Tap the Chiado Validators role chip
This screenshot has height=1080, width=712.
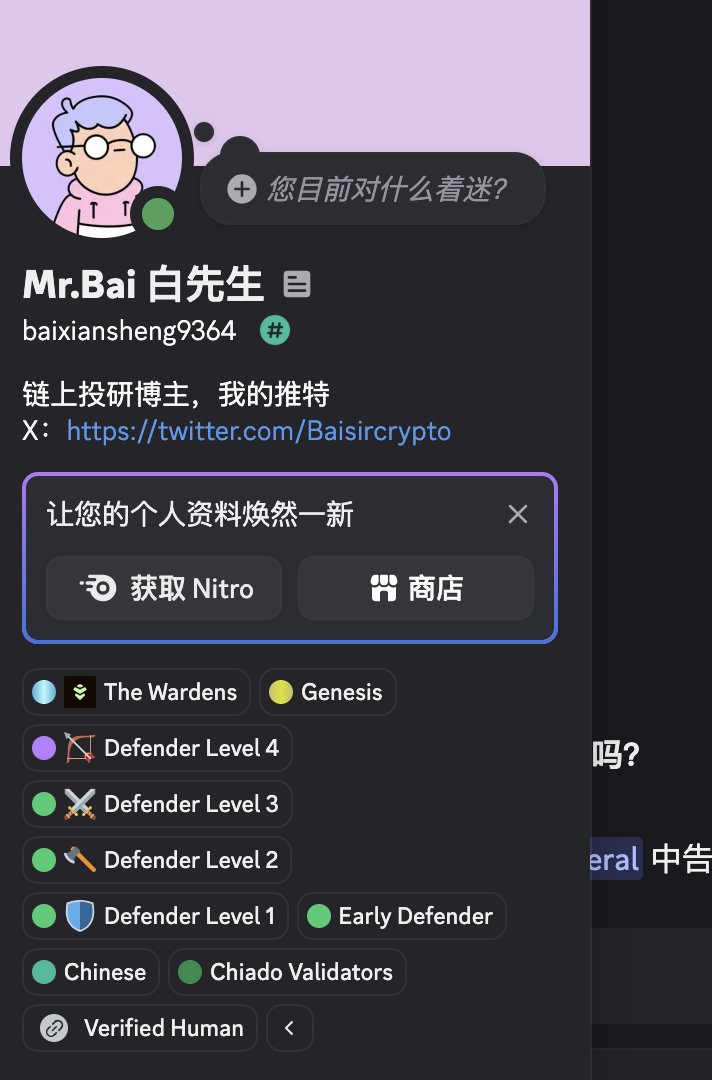pyautogui.click(x=287, y=972)
